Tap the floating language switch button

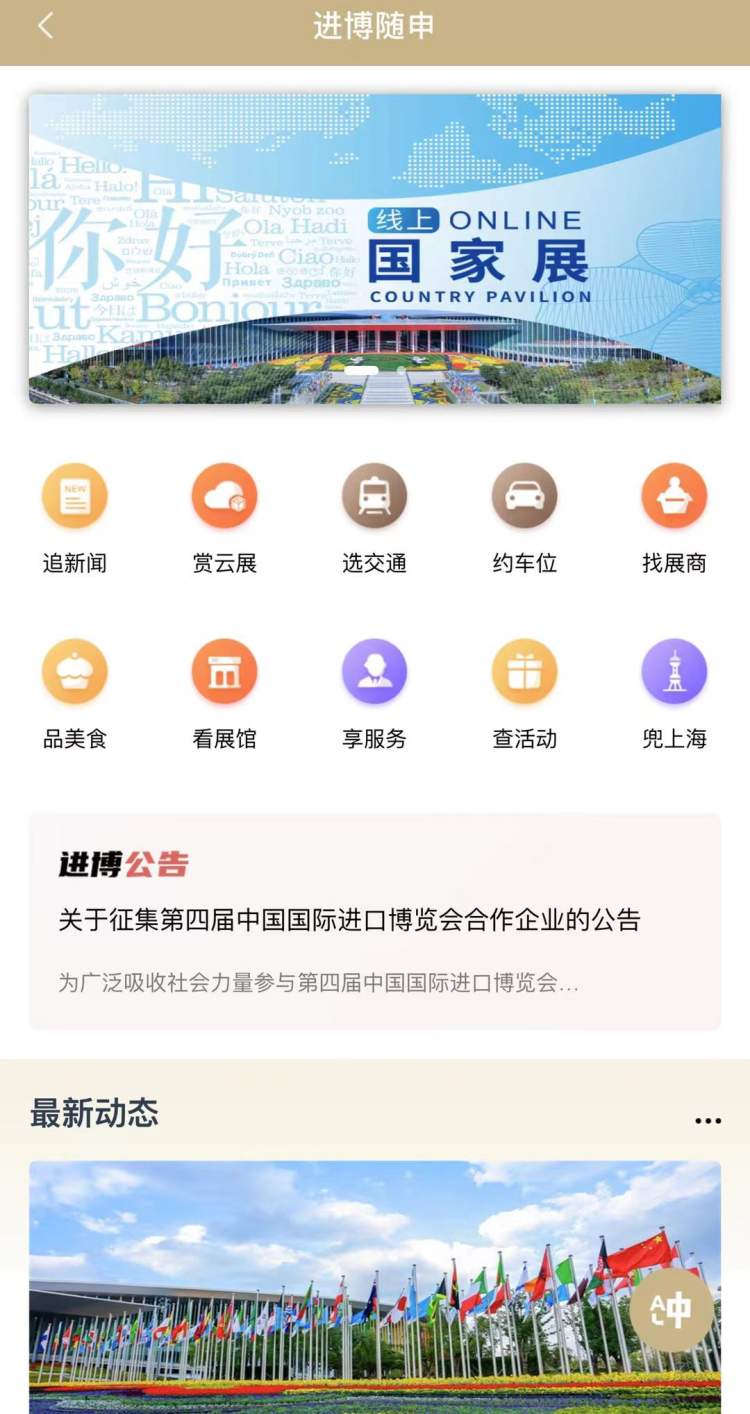click(x=672, y=1310)
